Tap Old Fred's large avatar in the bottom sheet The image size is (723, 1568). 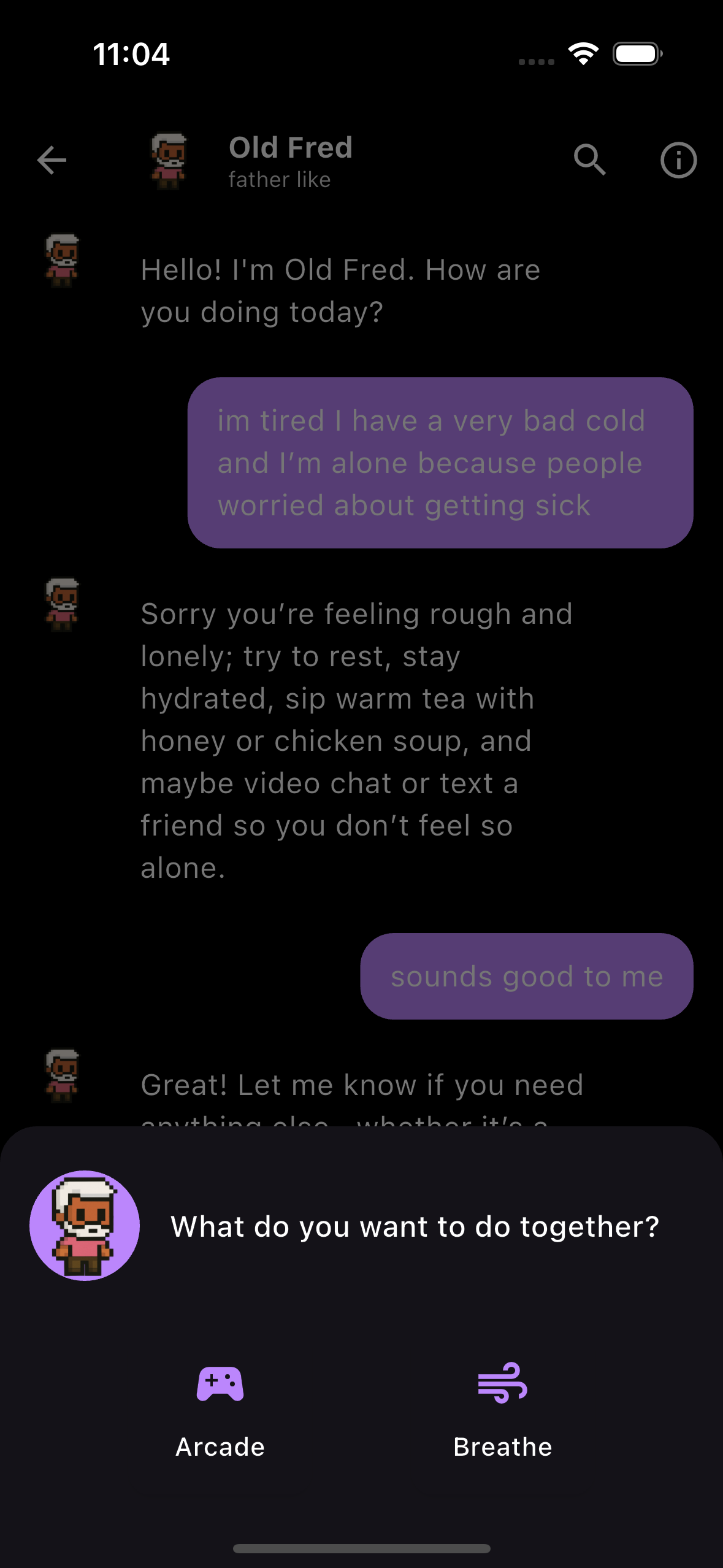click(x=85, y=1227)
